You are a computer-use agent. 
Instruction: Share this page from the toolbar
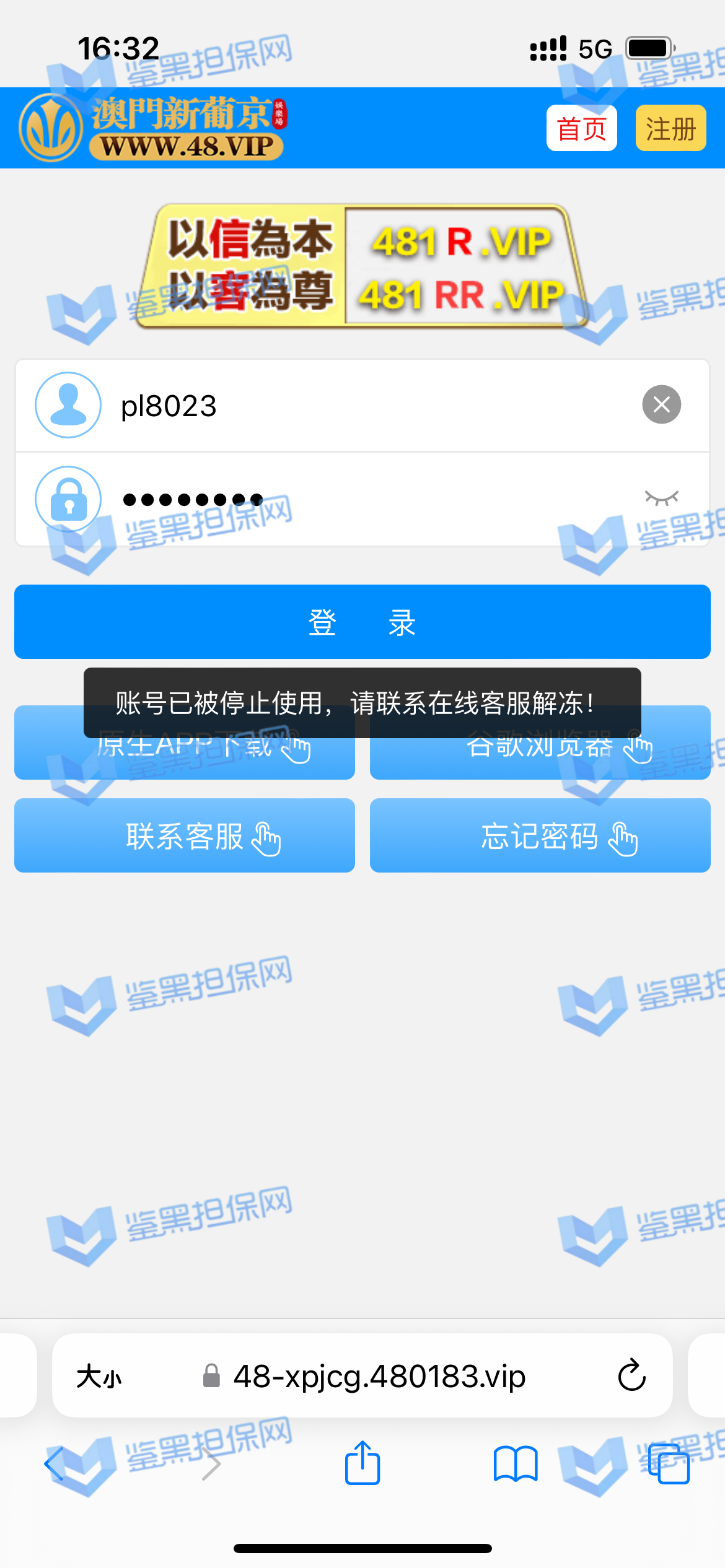pos(362,1464)
